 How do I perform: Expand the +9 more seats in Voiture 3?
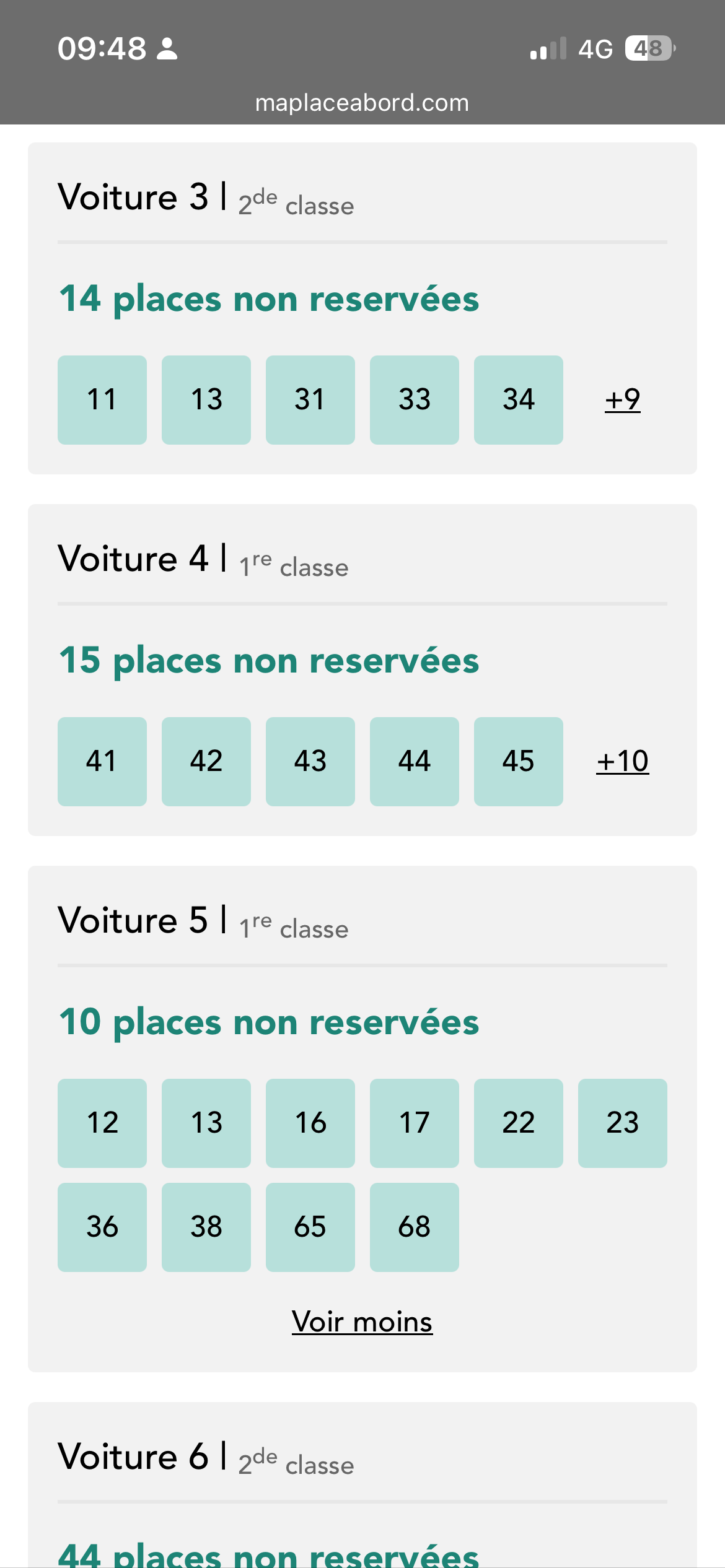tap(622, 400)
